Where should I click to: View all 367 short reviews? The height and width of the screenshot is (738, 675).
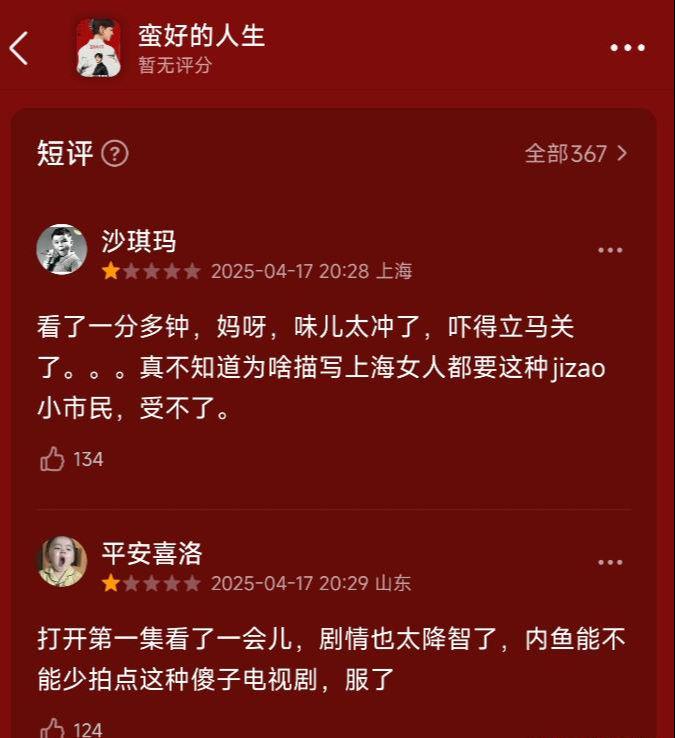(576, 153)
